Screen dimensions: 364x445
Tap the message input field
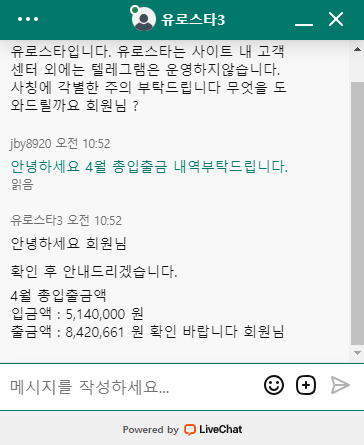point(132,387)
